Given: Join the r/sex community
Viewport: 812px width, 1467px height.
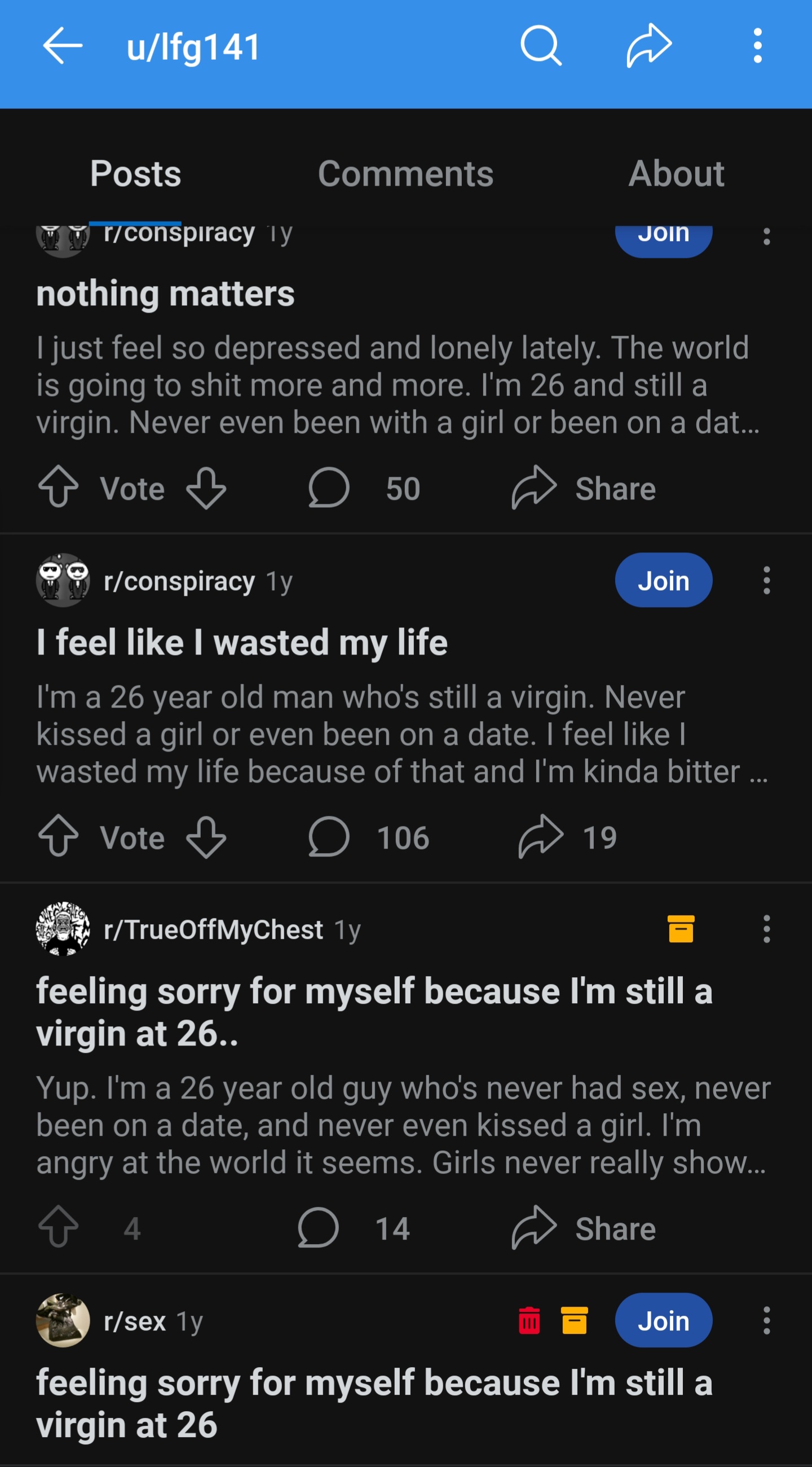Looking at the screenshot, I should 664,1321.
